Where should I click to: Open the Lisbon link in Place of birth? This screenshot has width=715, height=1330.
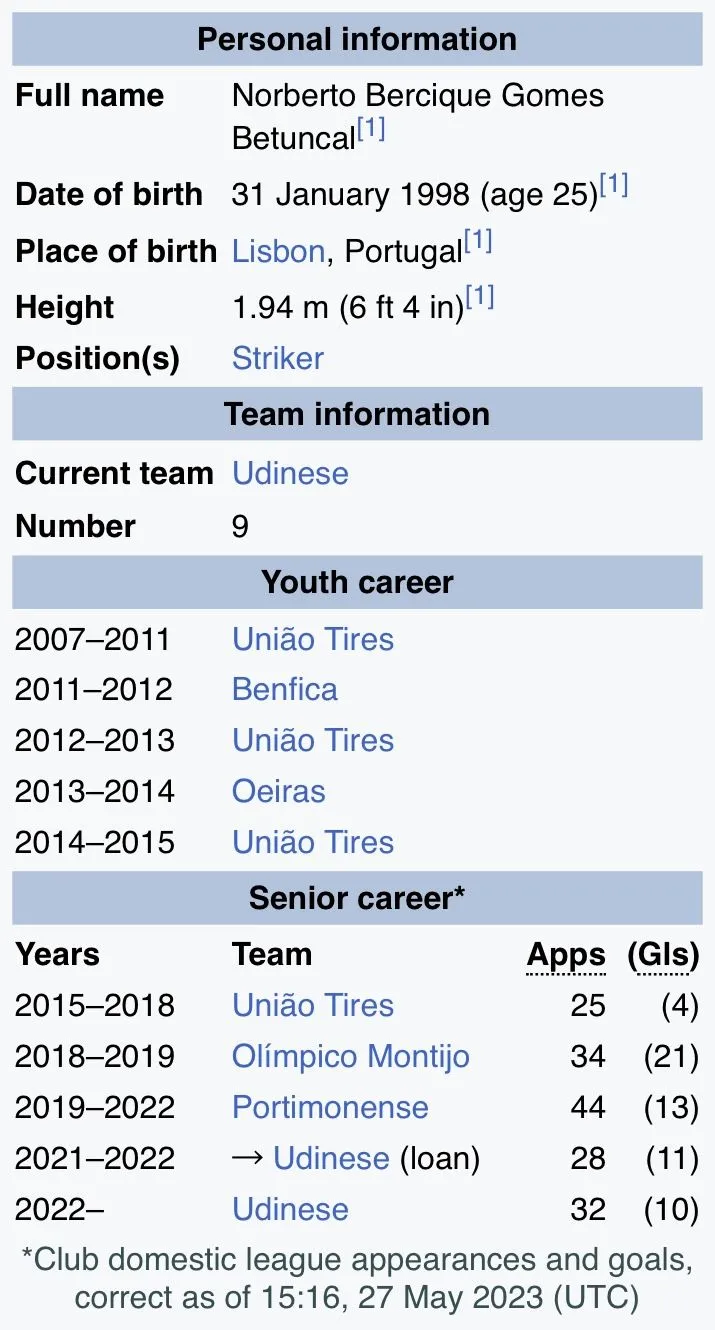pos(278,251)
